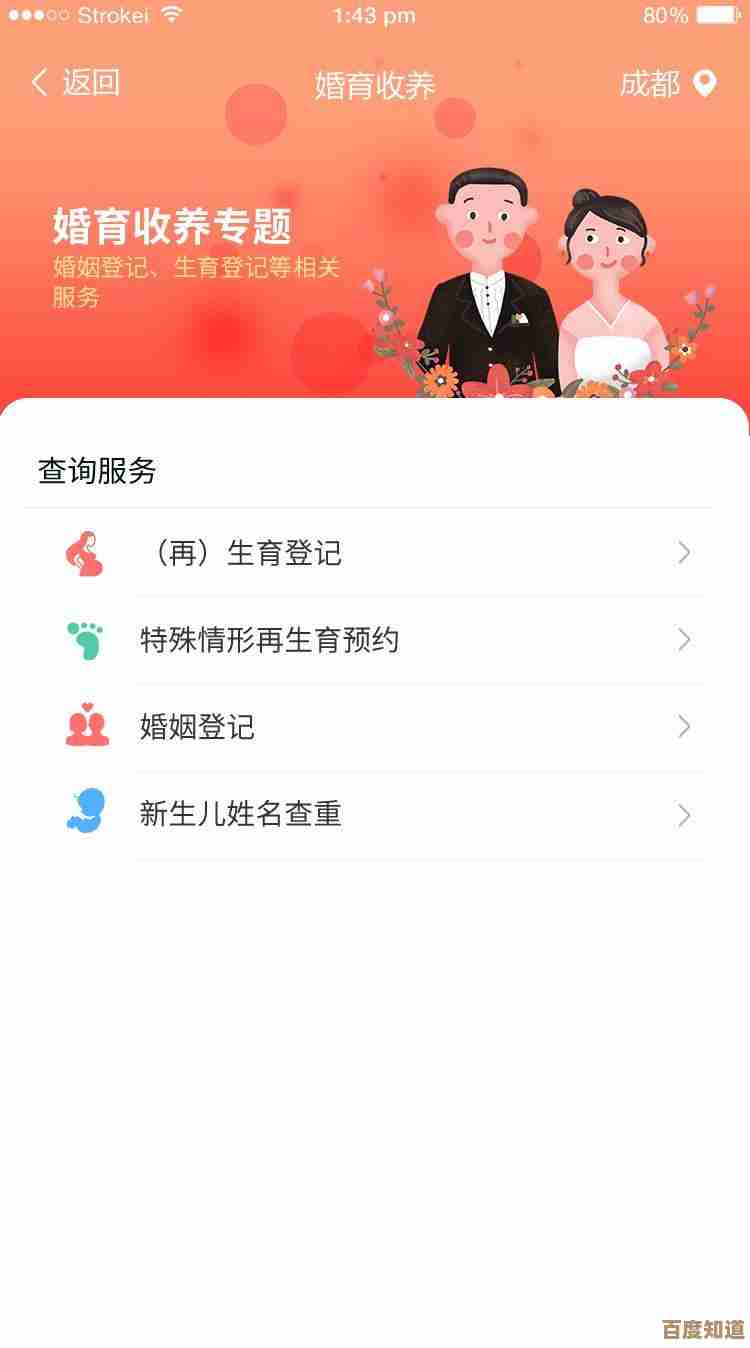Go back using the 返回 button
The width and height of the screenshot is (750, 1348).
[x=75, y=83]
